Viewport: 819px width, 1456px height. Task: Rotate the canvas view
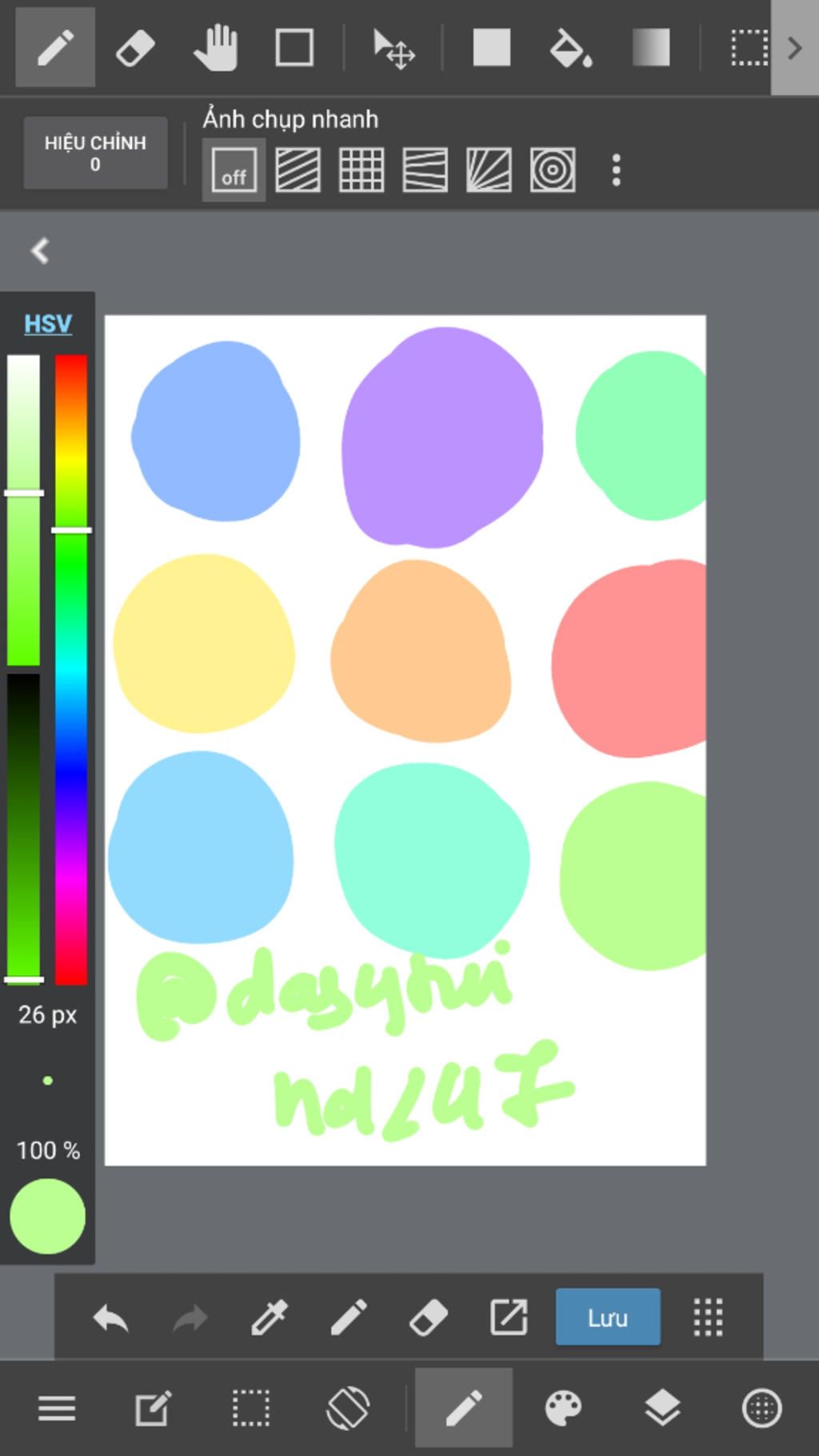coord(348,1408)
